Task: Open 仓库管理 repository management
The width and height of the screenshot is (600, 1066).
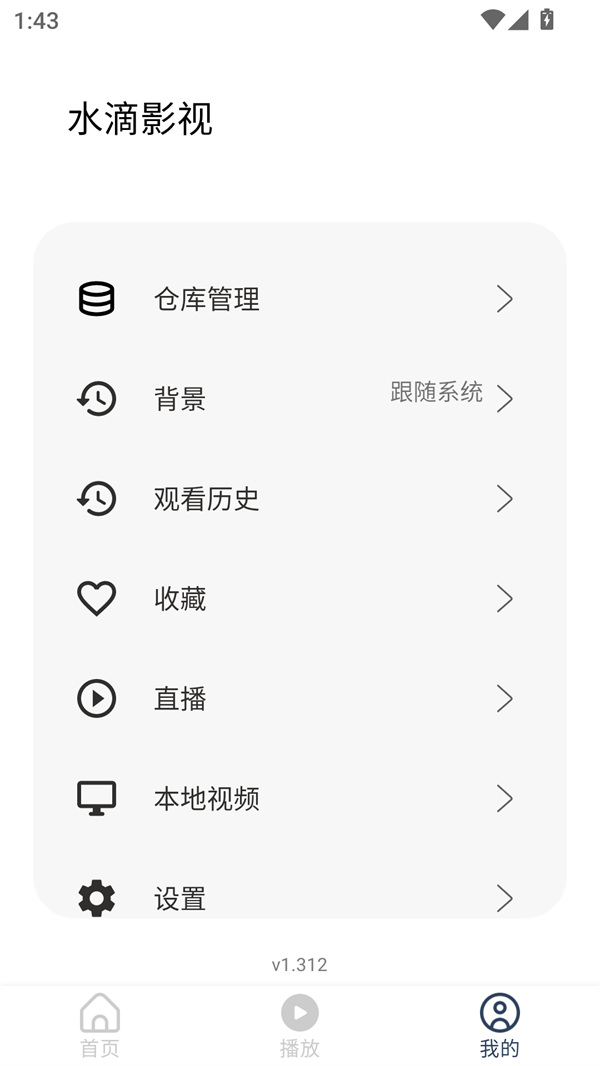Action: coord(300,299)
